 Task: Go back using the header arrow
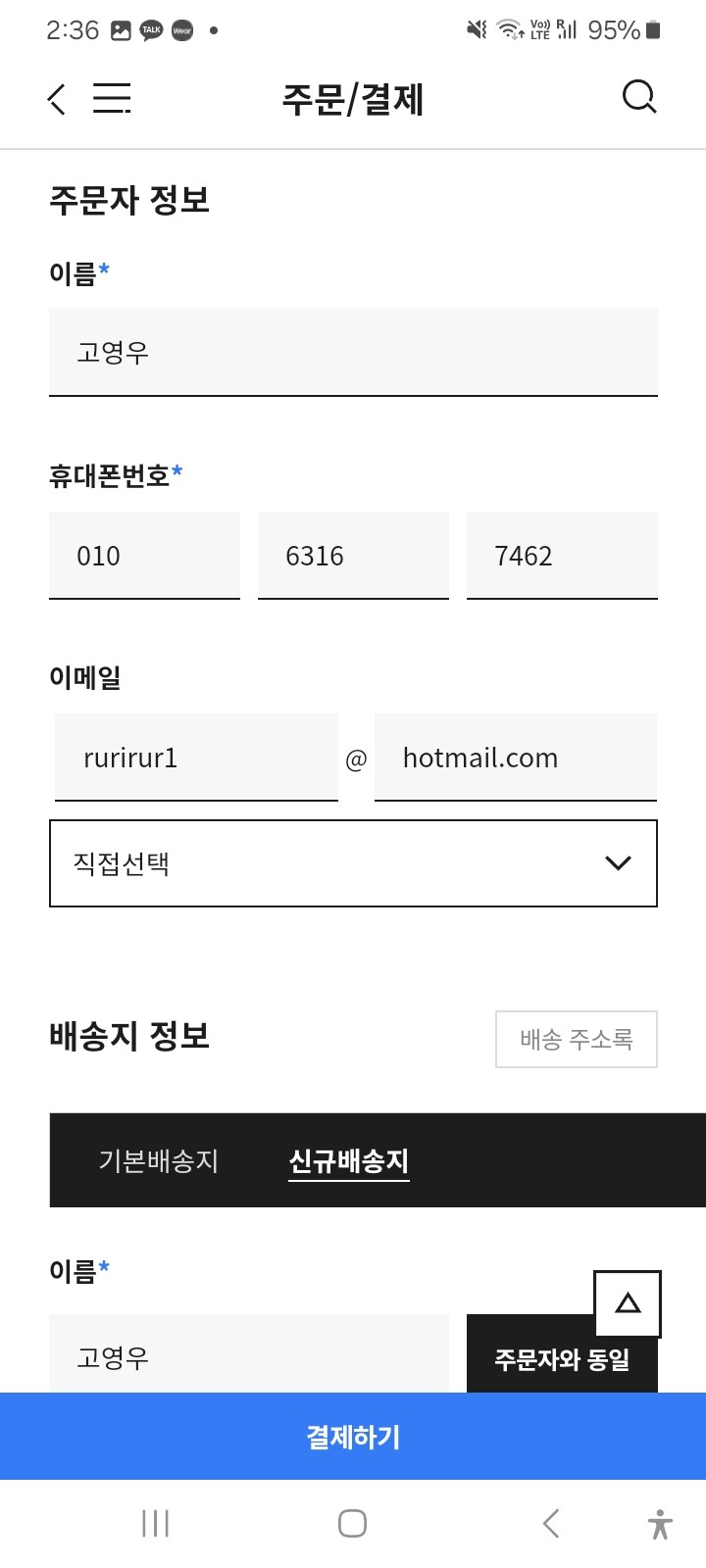pyautogui.click(x=57, y=99)
